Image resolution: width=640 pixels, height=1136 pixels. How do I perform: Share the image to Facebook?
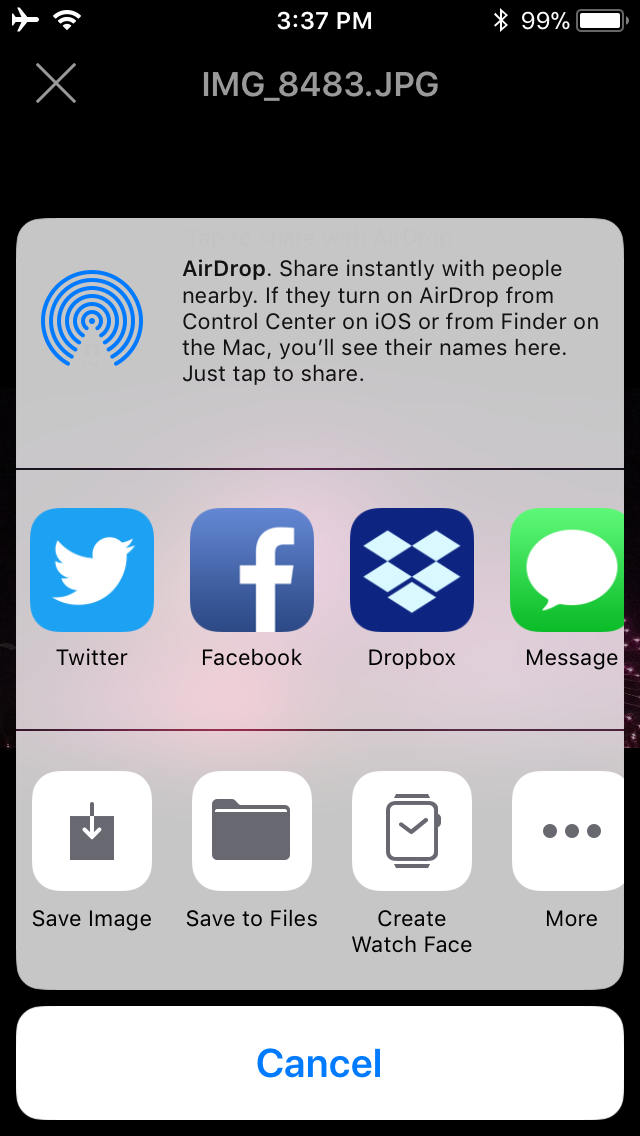252,570
